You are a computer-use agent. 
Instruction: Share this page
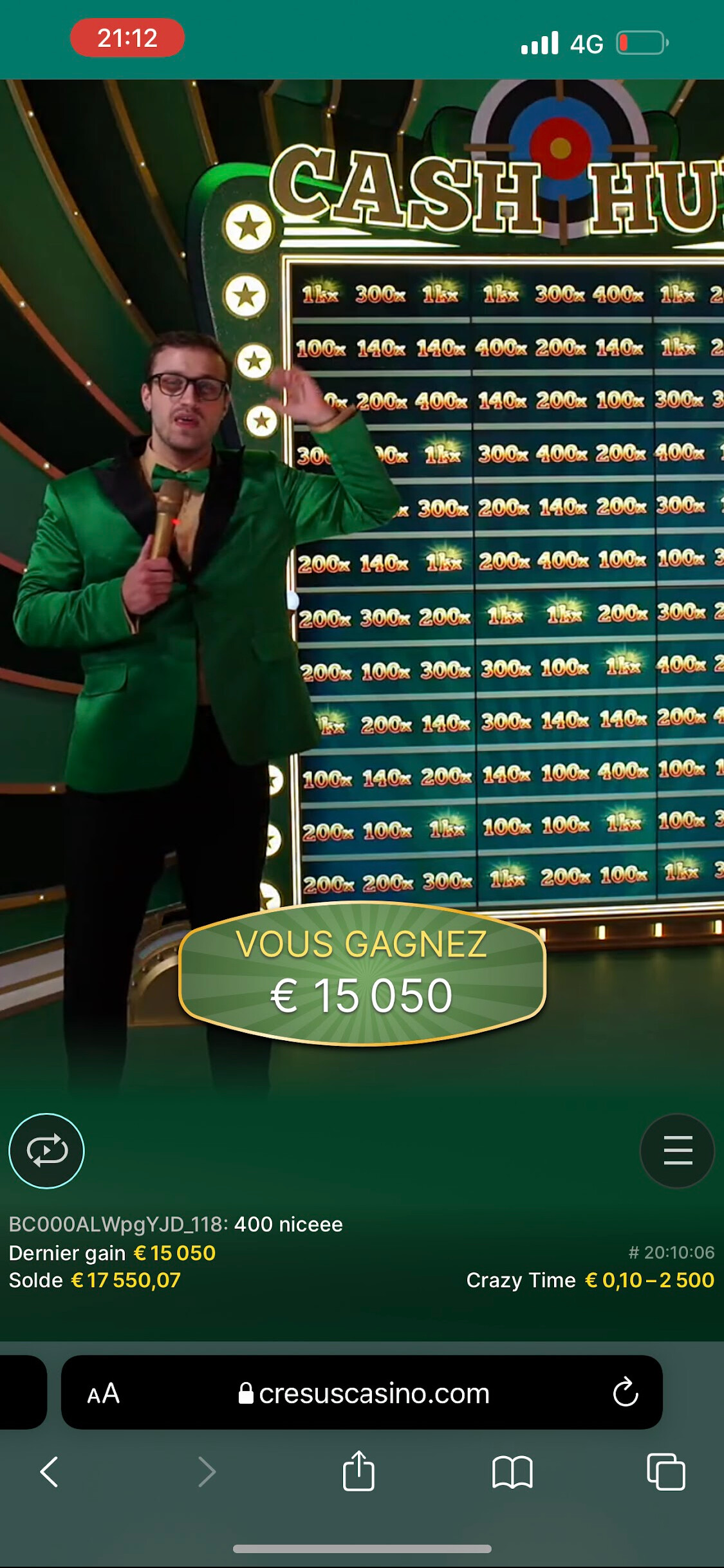(x=358, y=1470)
